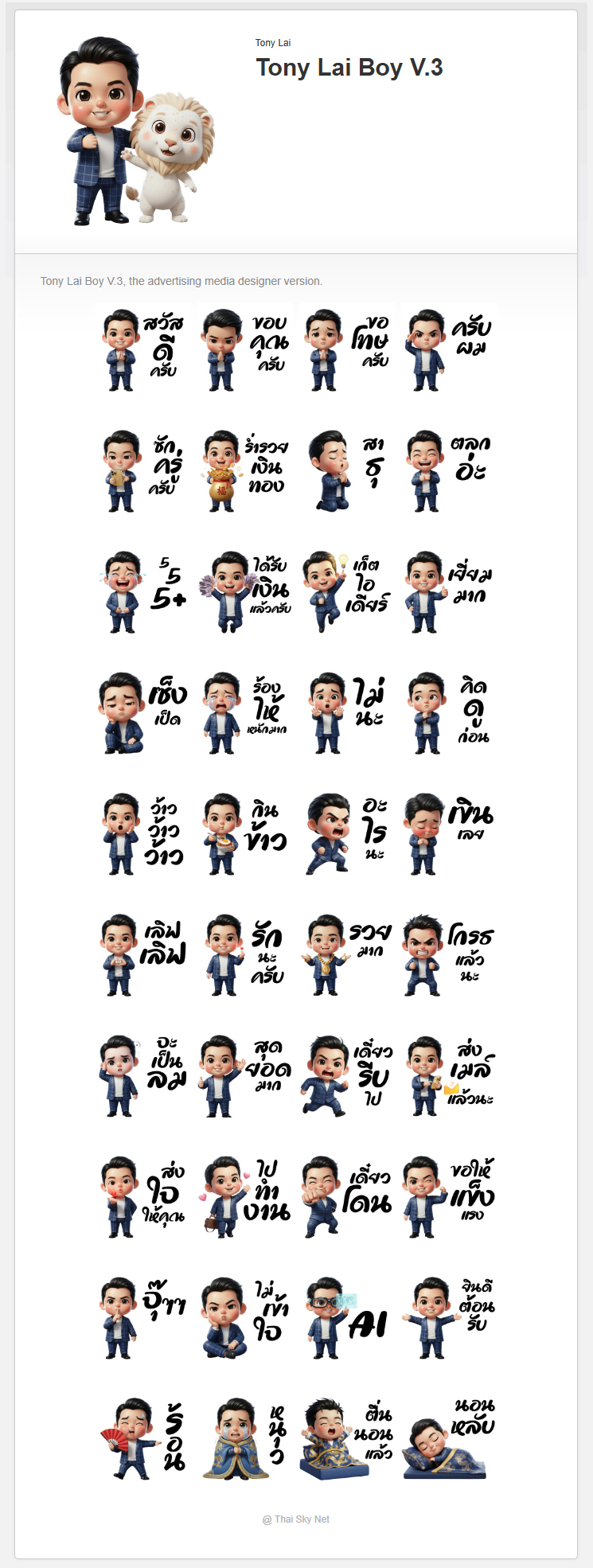Viewport: 593px width, 1568px height.
Task: Open the Tony Lai author link
Action: coord(272,43)
